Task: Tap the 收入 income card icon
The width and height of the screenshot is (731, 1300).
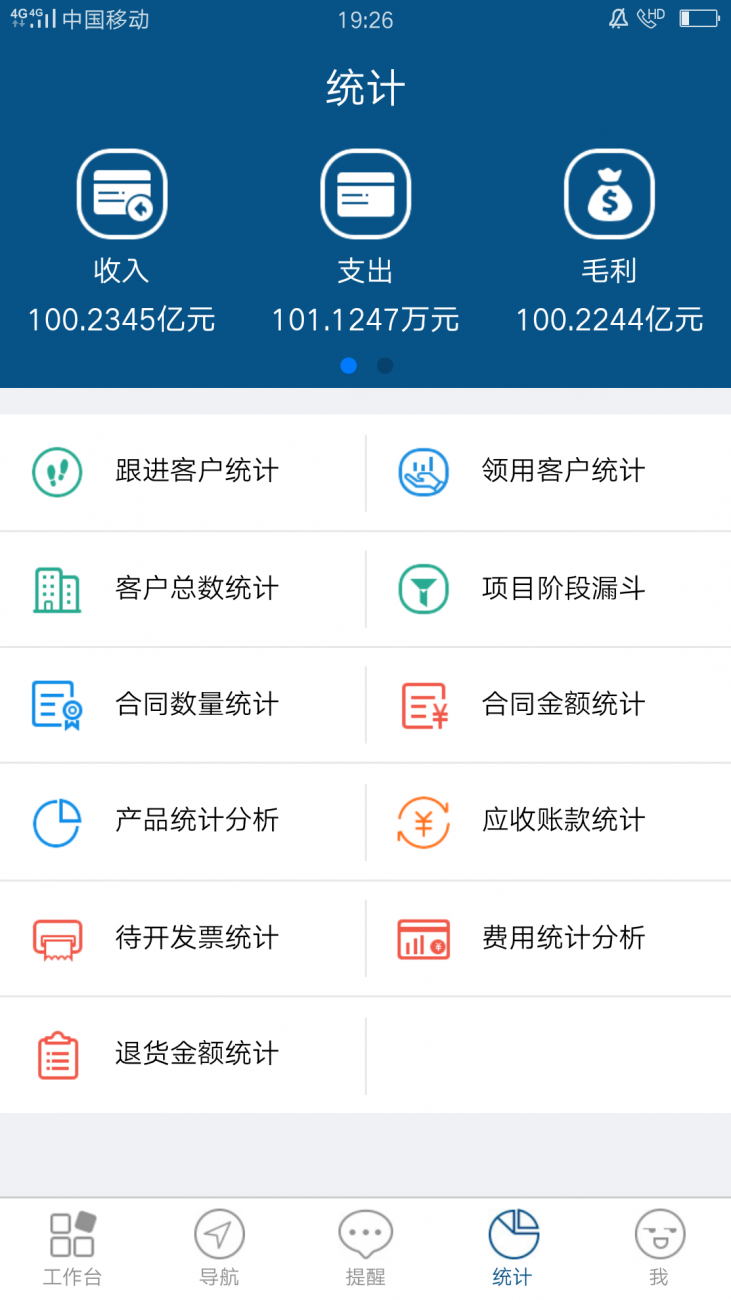Action: (x=121, y=192)
